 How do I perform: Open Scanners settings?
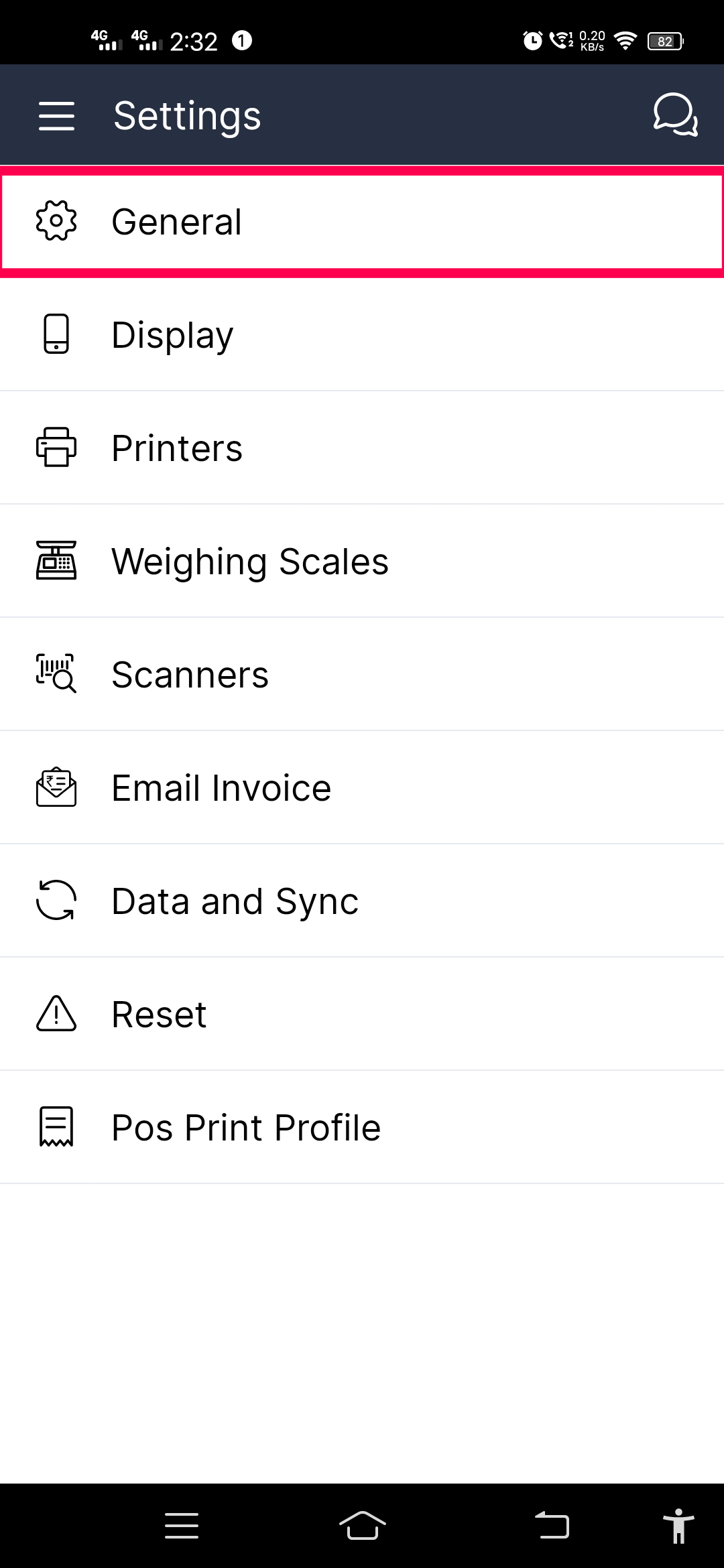point(362,674)
